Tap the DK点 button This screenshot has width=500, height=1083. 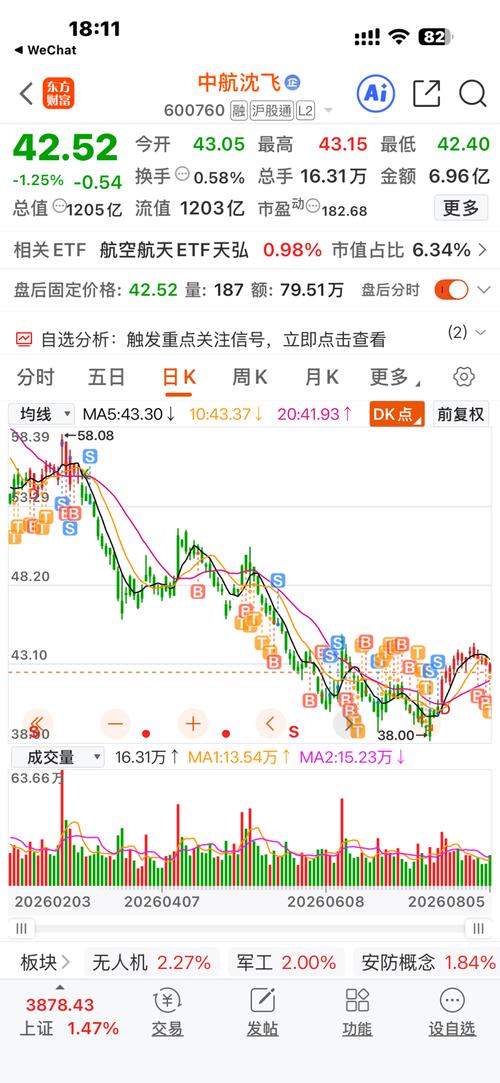point(397,414)
